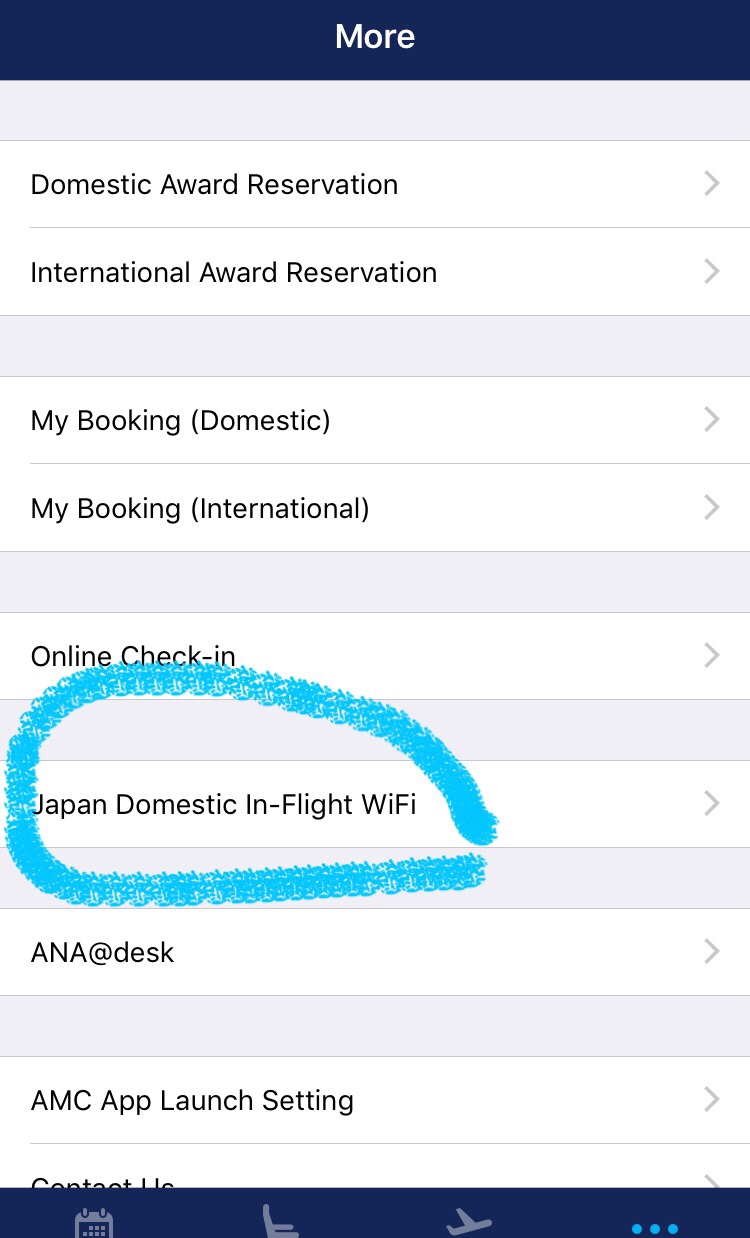Switch to the seat tab

281,1222
